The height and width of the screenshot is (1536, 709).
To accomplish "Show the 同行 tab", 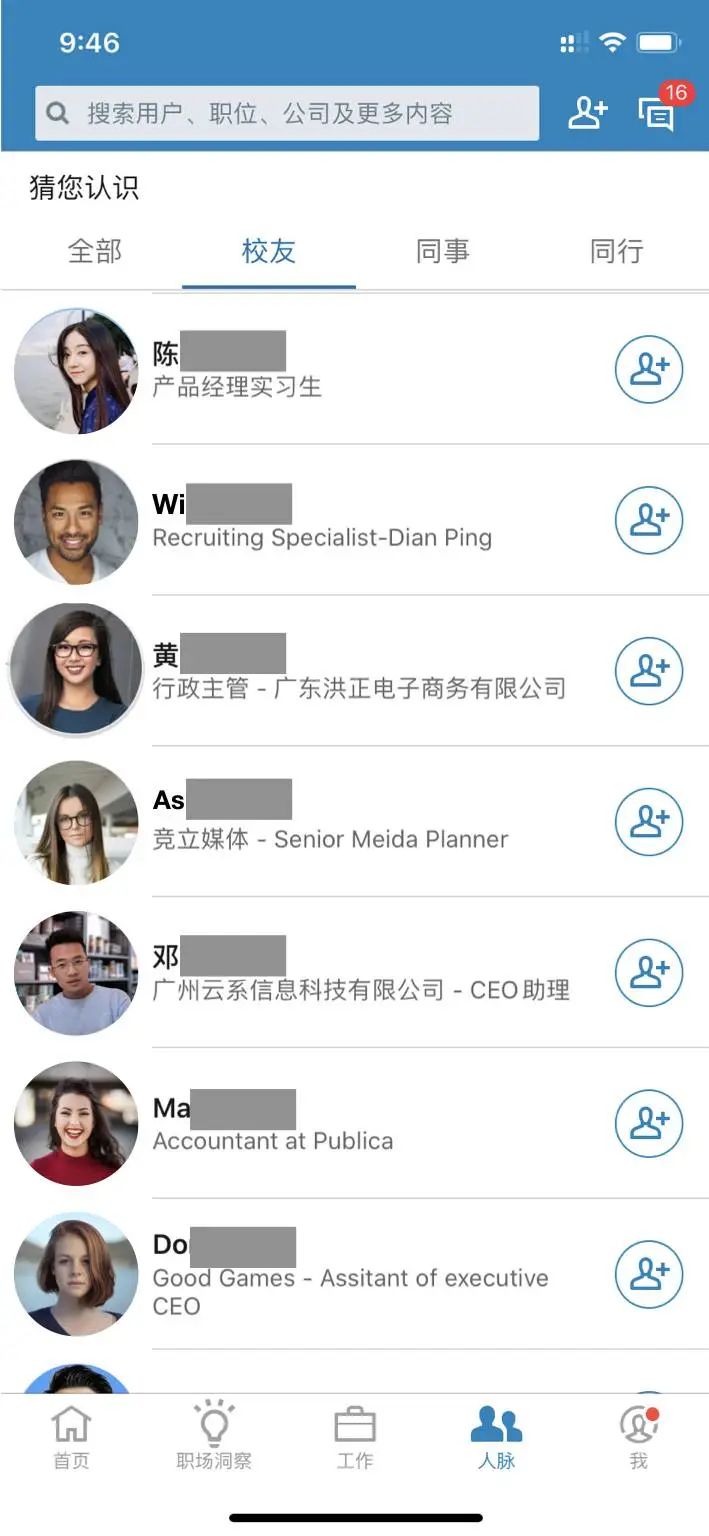I will [617, 251].
